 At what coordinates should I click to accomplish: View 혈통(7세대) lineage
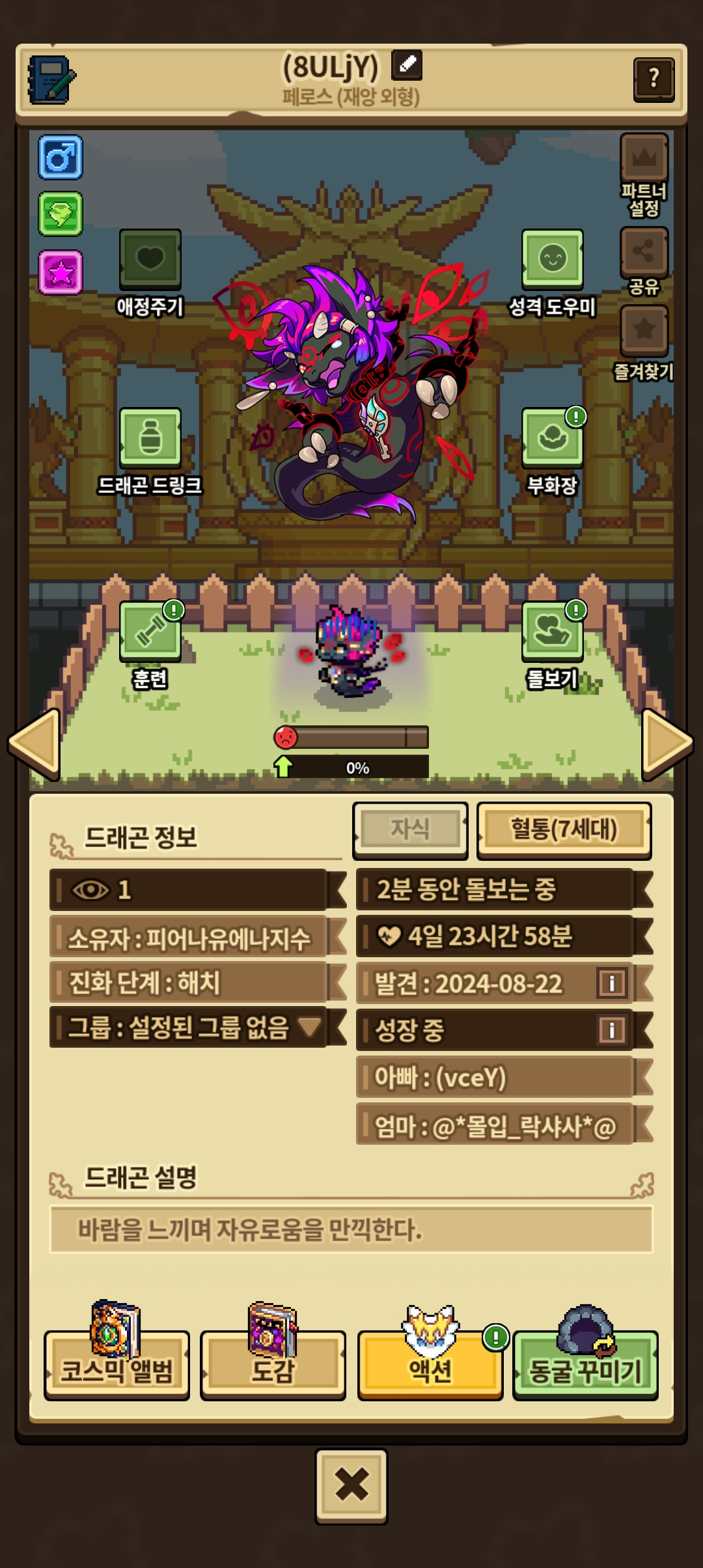pyautogui.click(x=564, y=830)
